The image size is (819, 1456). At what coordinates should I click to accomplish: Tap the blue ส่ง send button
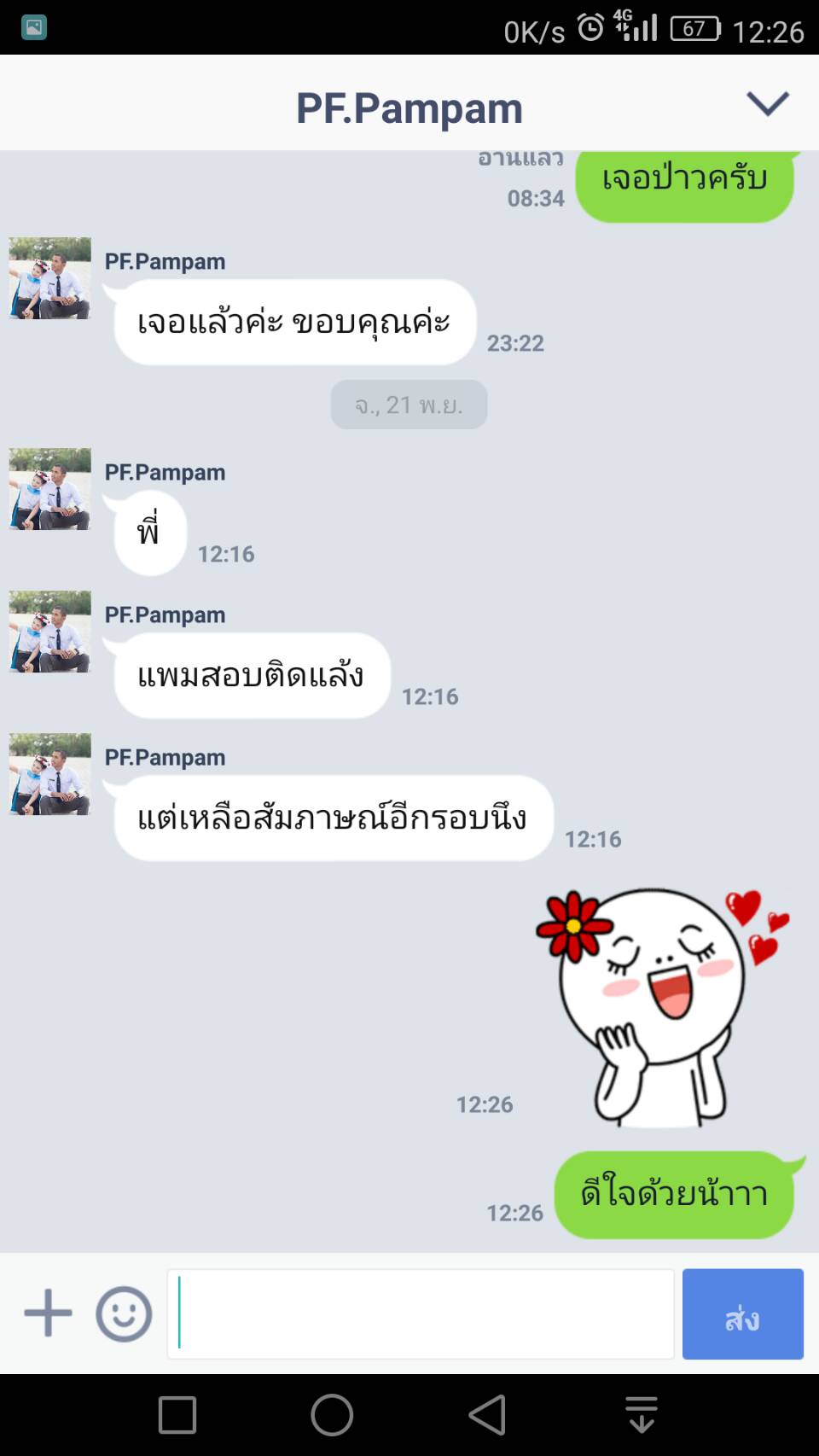pyautogui.click(x=742, y=1313)
